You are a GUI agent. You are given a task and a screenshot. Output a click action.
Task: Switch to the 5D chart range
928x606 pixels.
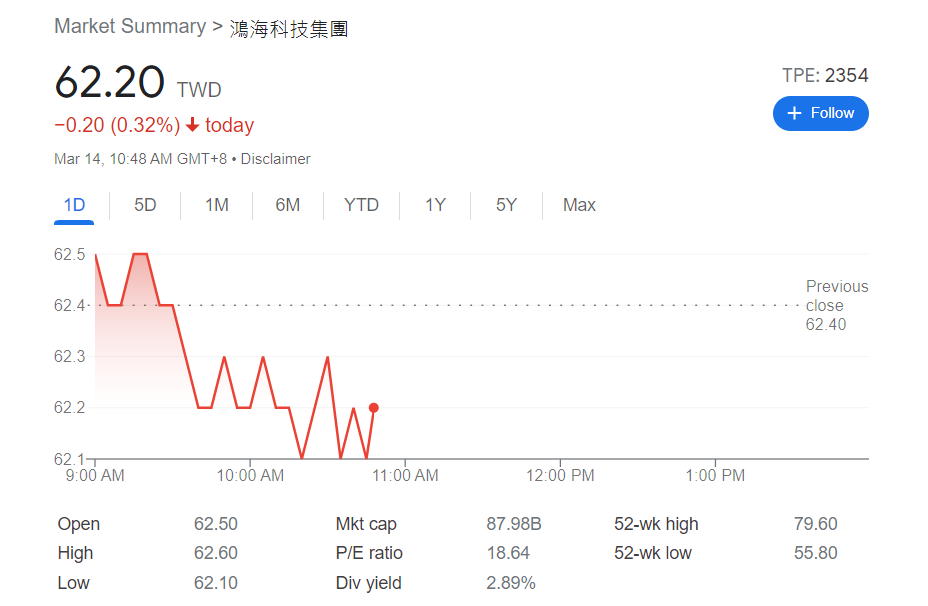(x=145, y=205)
